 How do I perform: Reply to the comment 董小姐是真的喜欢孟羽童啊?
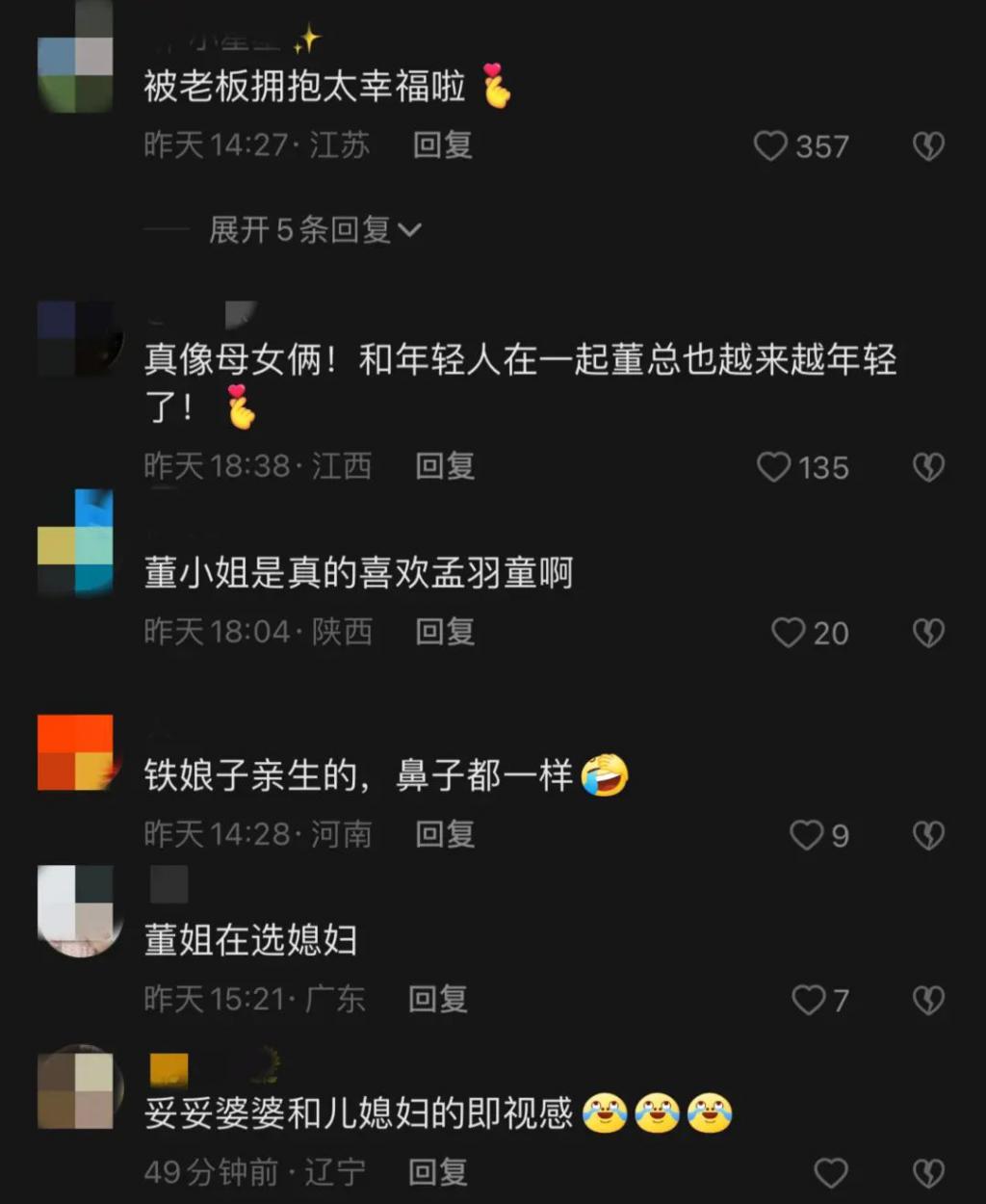pyautogui.click(x=444, y=632)
